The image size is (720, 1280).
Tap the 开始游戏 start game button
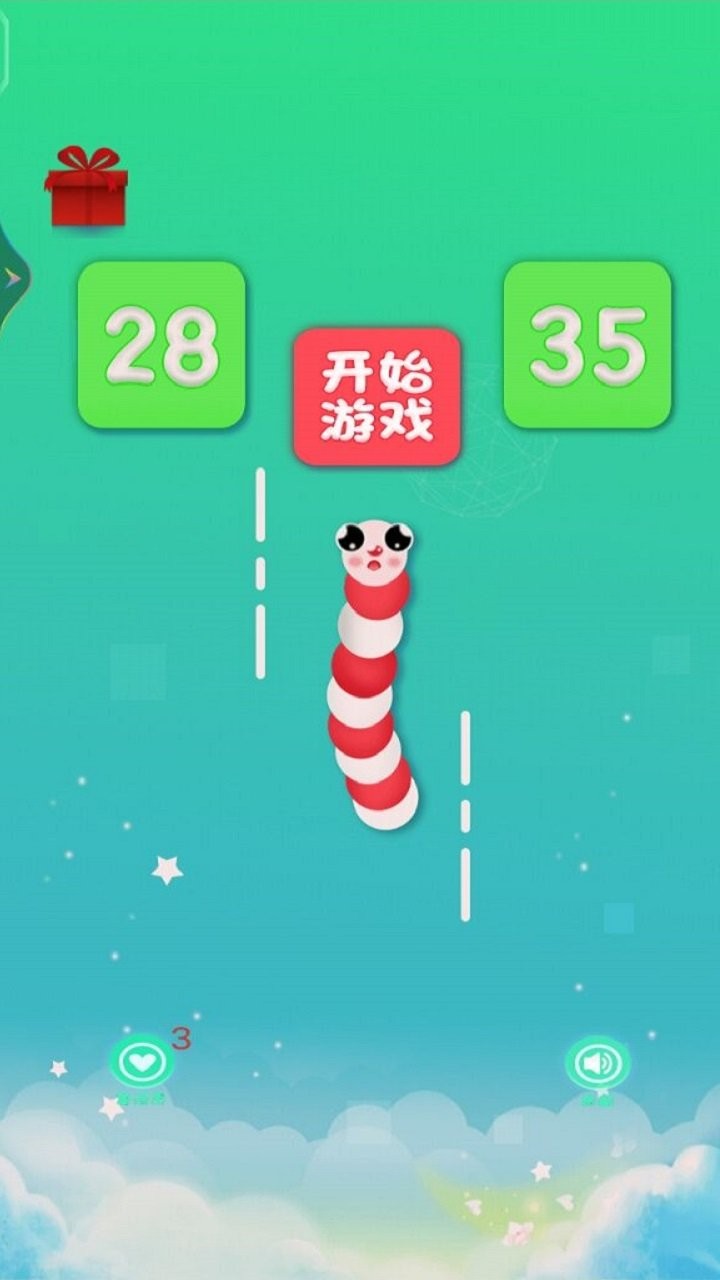tap(376, 396)
